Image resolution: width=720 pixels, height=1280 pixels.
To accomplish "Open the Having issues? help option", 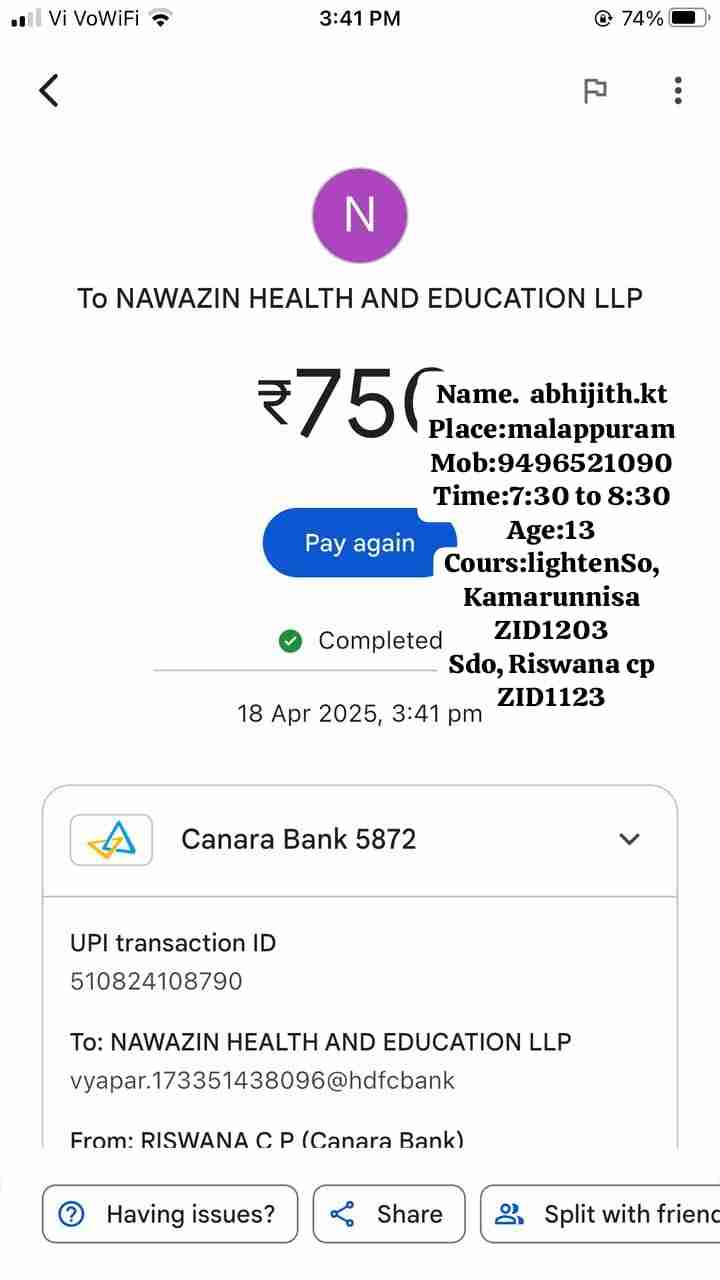I will pos(170,1214).
